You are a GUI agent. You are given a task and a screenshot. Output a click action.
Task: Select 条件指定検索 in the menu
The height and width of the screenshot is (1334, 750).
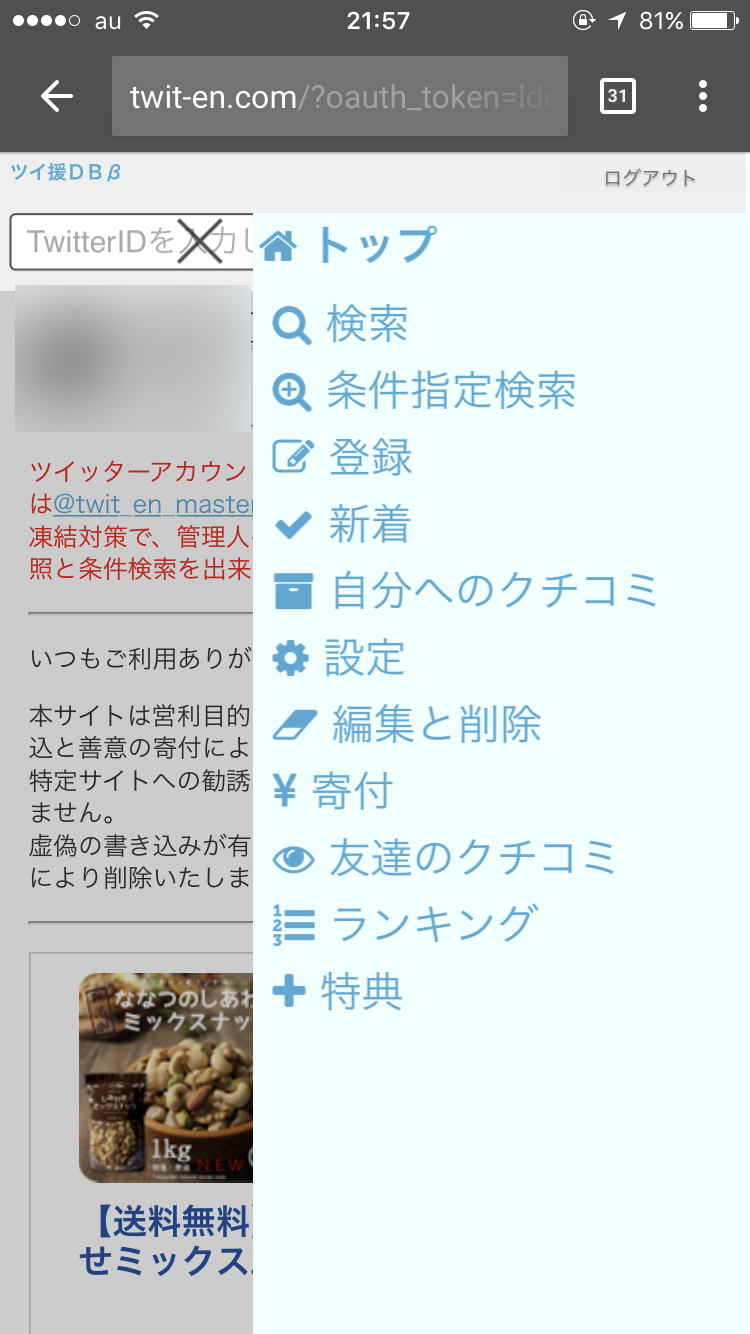tap(424, 391)
